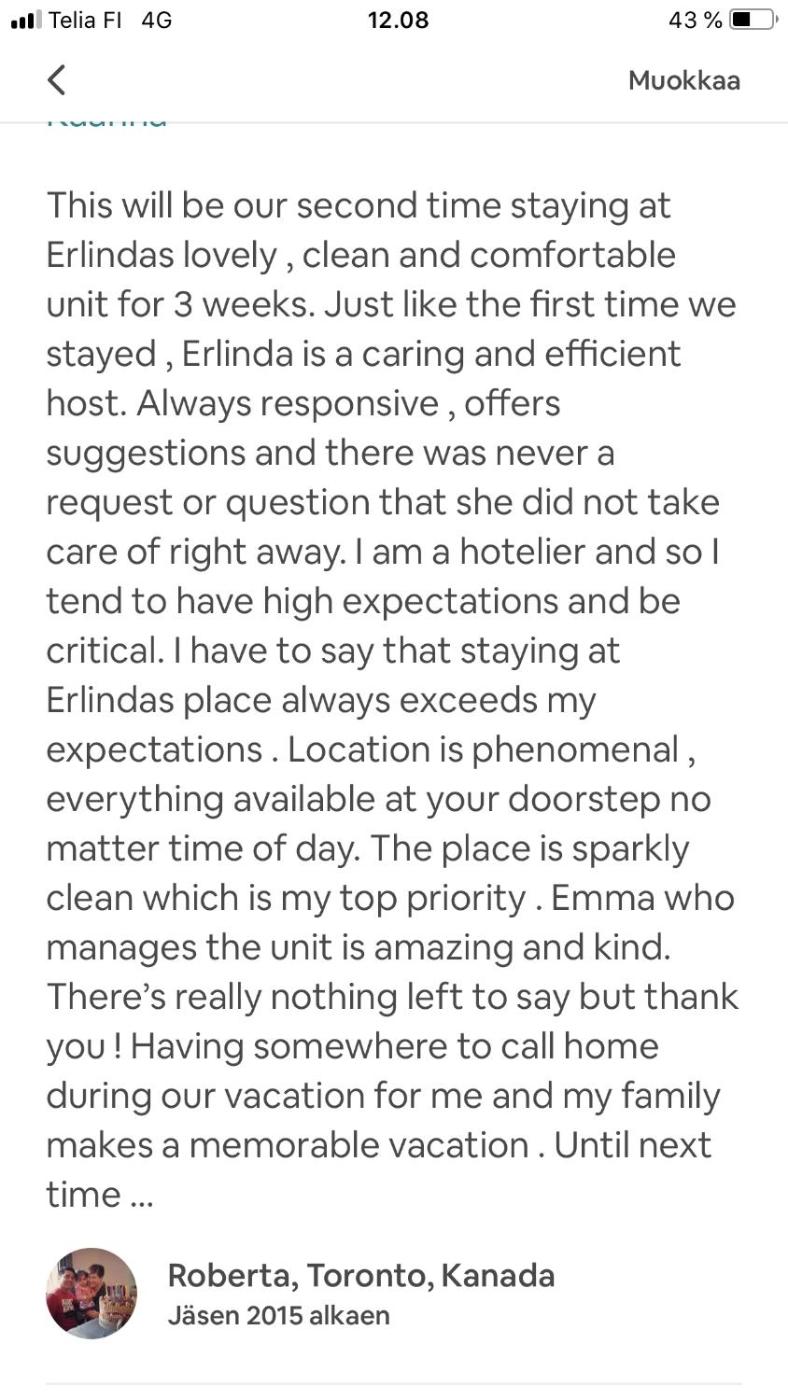Tap Muokkaa to edit
788x1400 pixels.
click(x=684, y=81)
